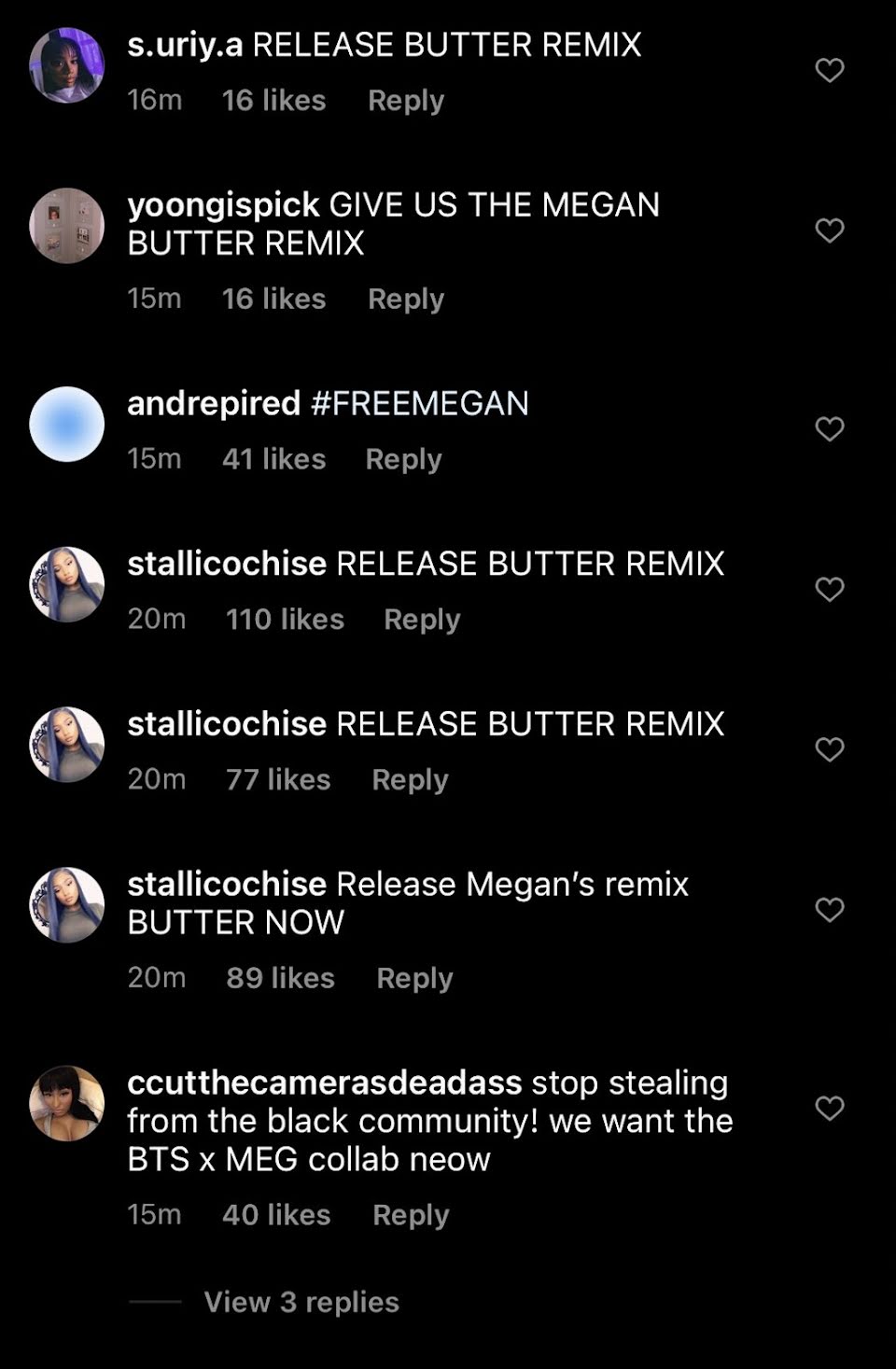
Task: View who liked andrepired's comment (41 likes)
Action: point(273,459)
